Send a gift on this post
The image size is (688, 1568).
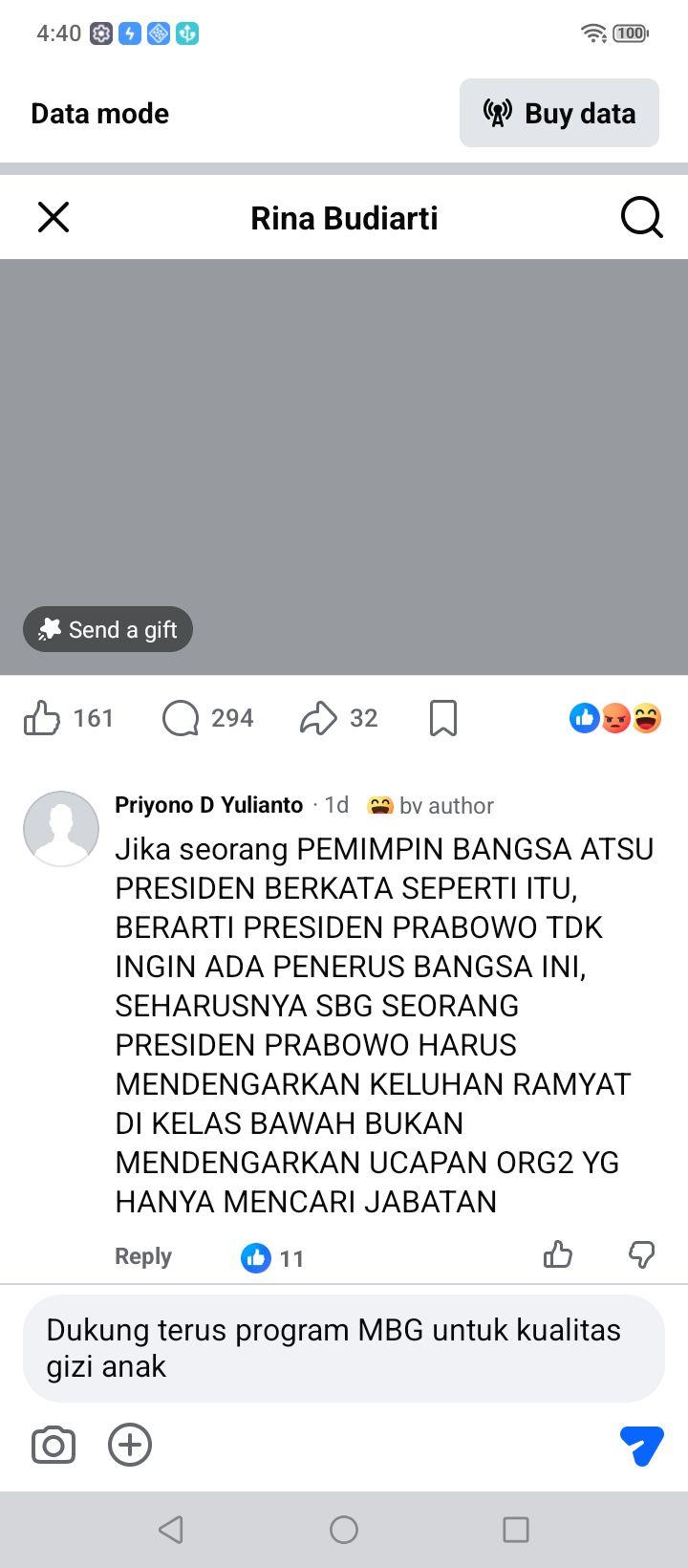[108, 629]
